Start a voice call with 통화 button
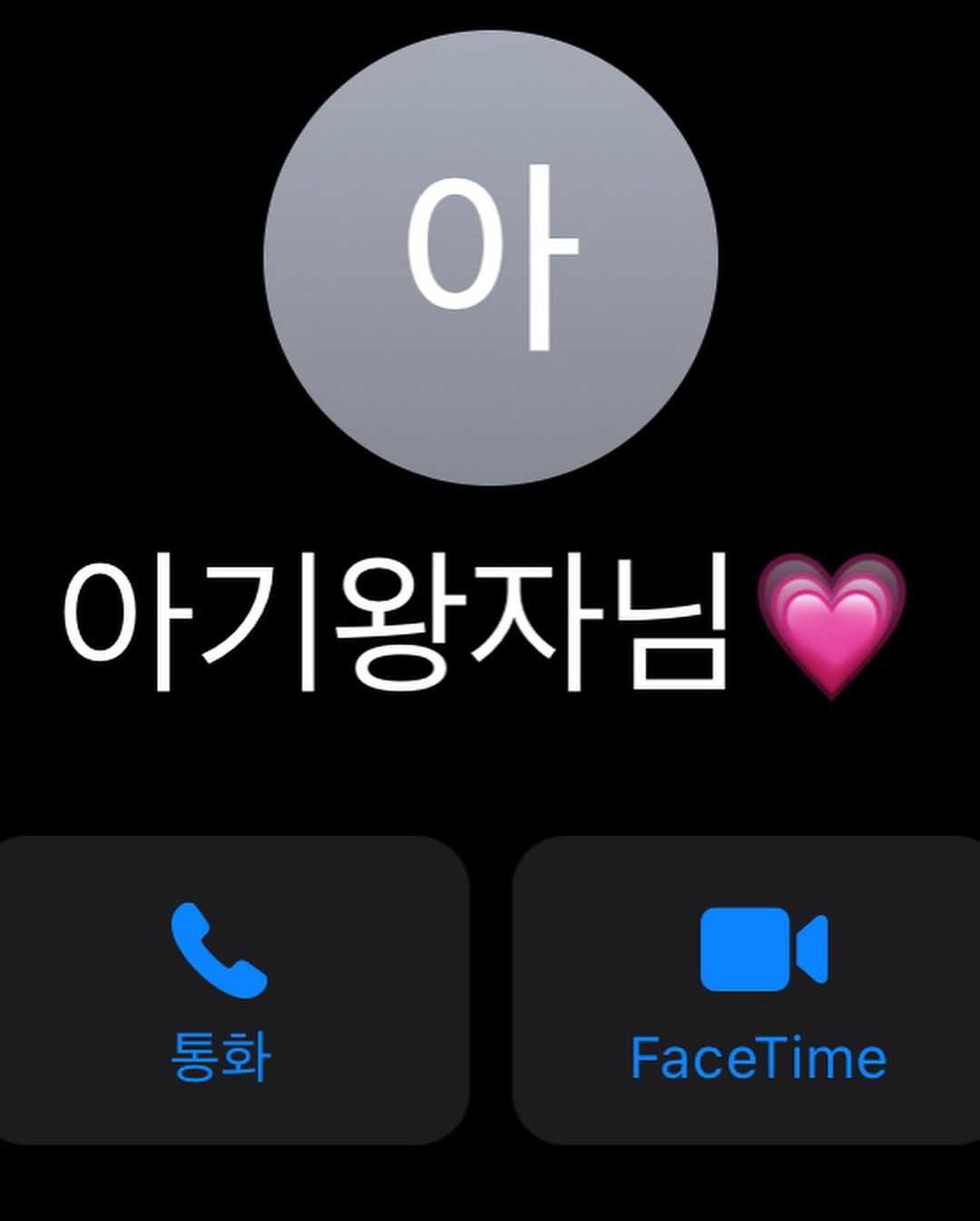The height and width of the screenshot is (1221, 980). 220,991
